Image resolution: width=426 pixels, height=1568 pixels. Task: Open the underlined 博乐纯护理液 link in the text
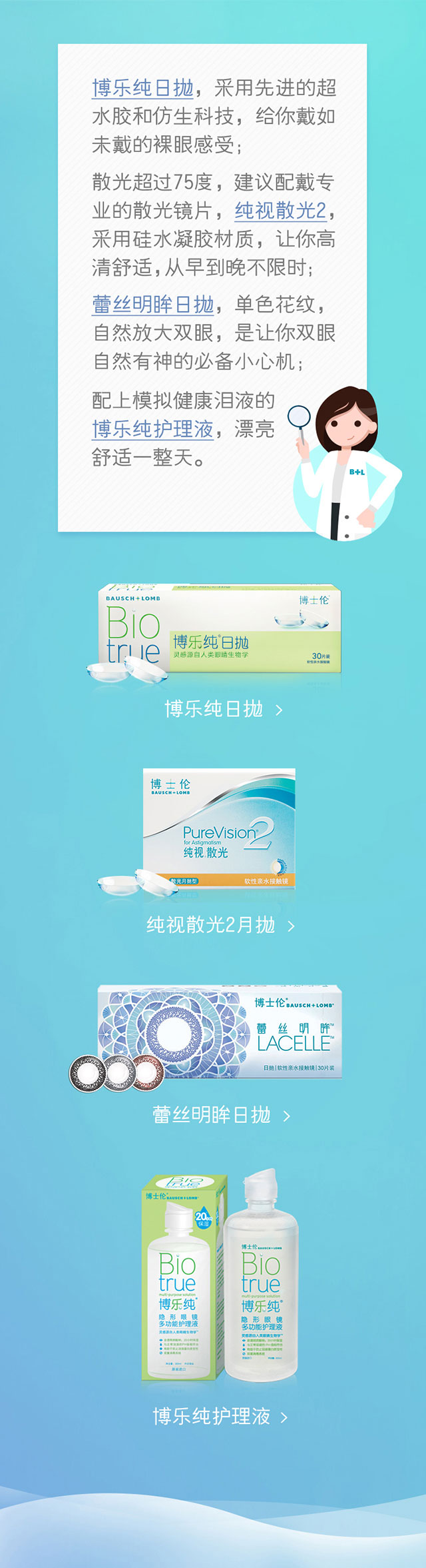(152, 428)
